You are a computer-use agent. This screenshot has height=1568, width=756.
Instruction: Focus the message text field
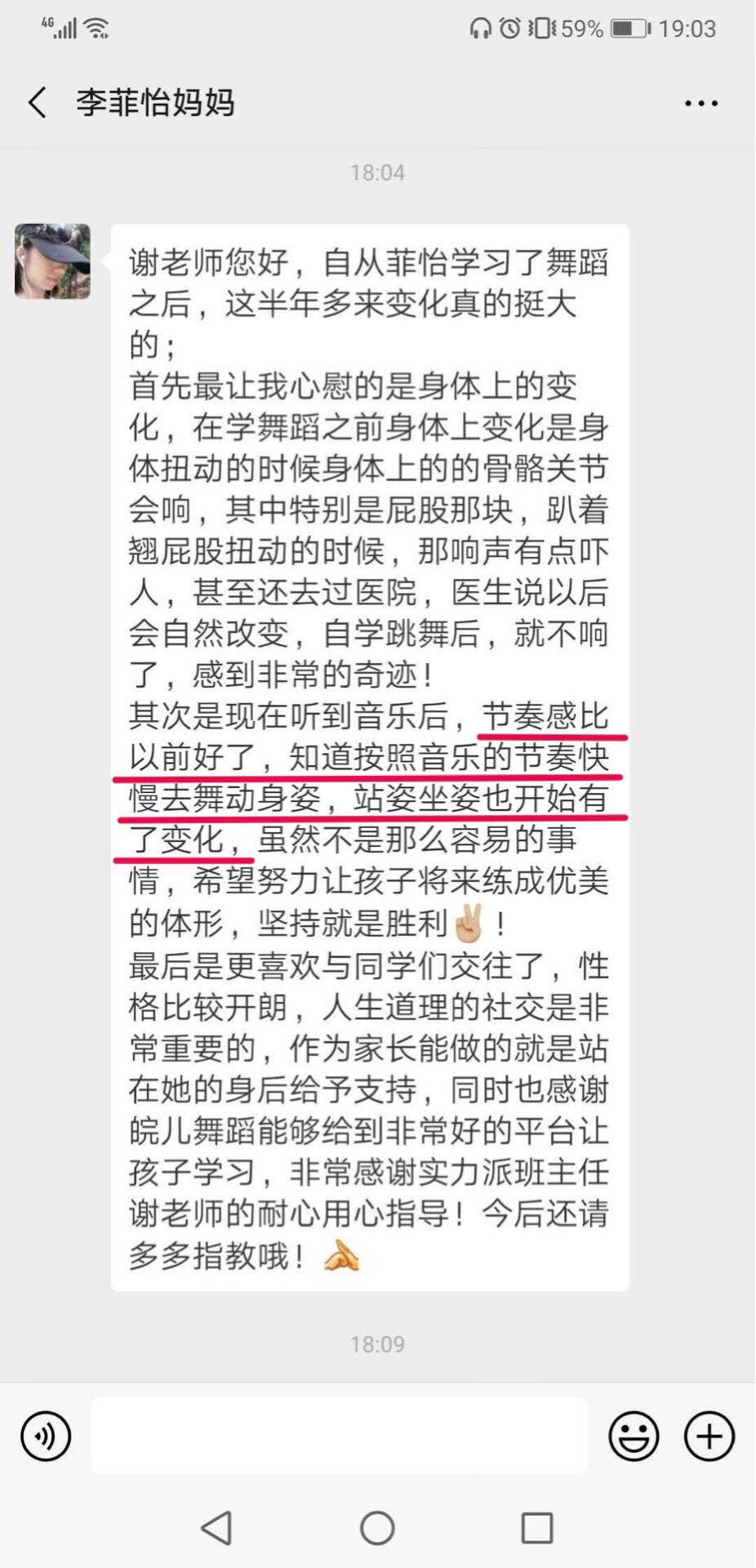(339, 1436)
